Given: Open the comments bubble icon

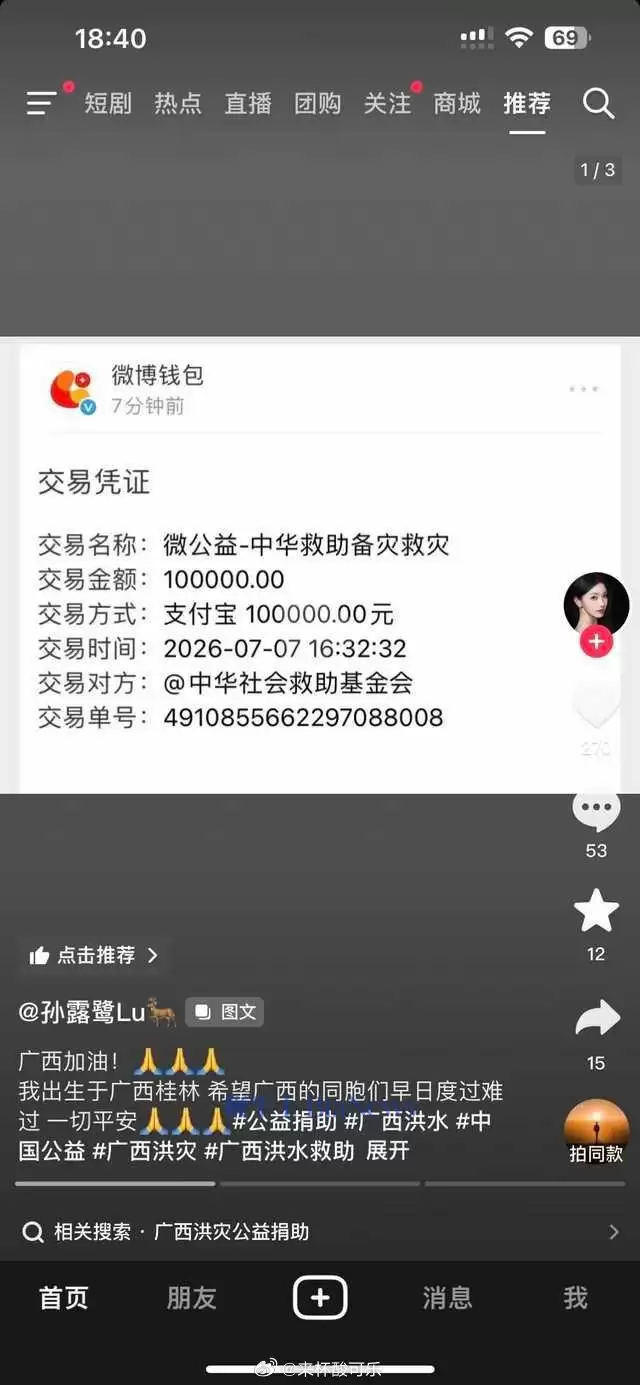Looking at the screenshot, I should (x=596, y=810).
